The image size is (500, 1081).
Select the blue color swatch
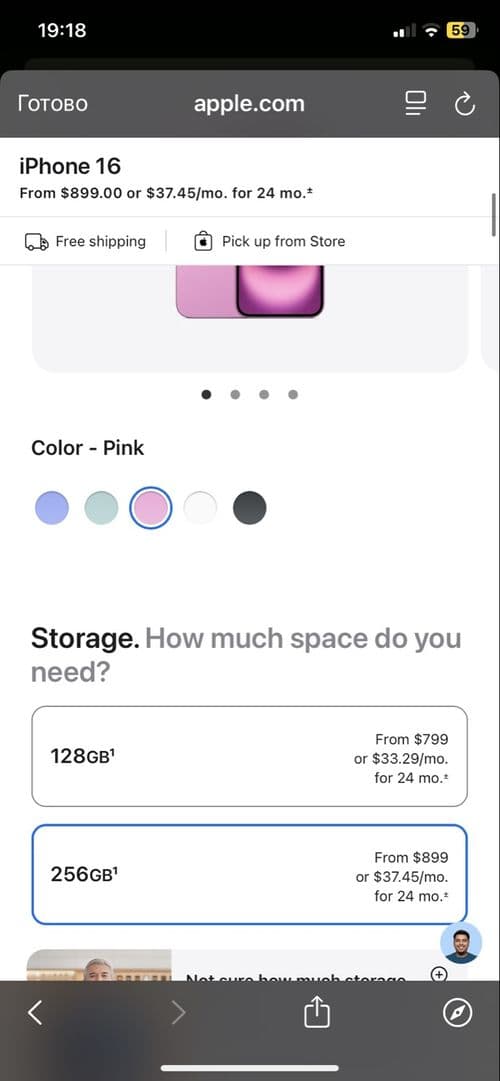tap(52, 508)
